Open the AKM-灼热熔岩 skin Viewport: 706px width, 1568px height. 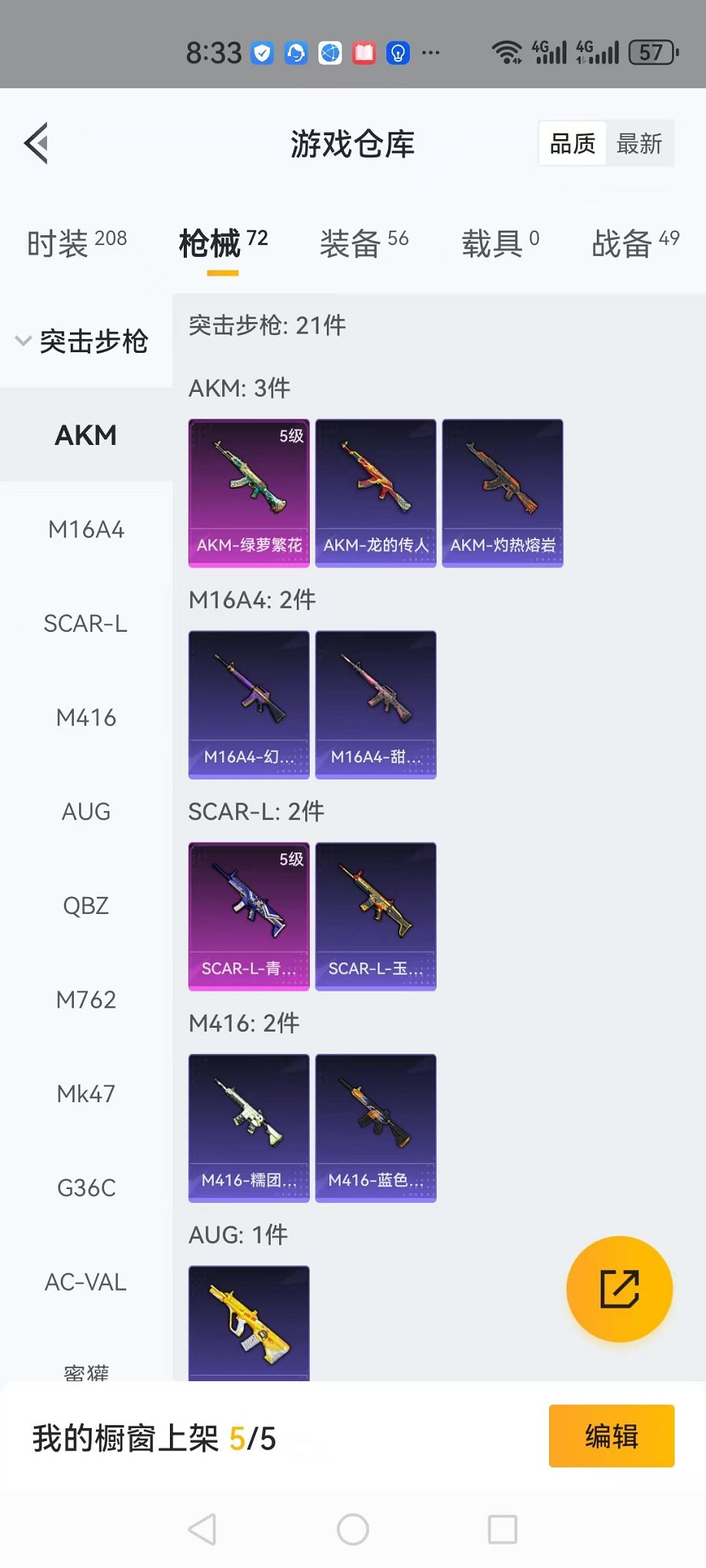(502, 493)
